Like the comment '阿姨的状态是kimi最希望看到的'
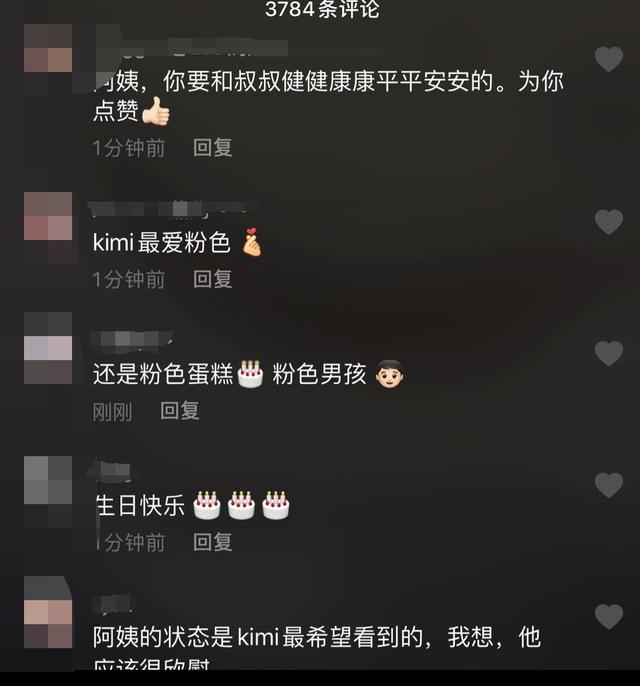This screenshot has width=640, height=686. click(x=608, y=616)
